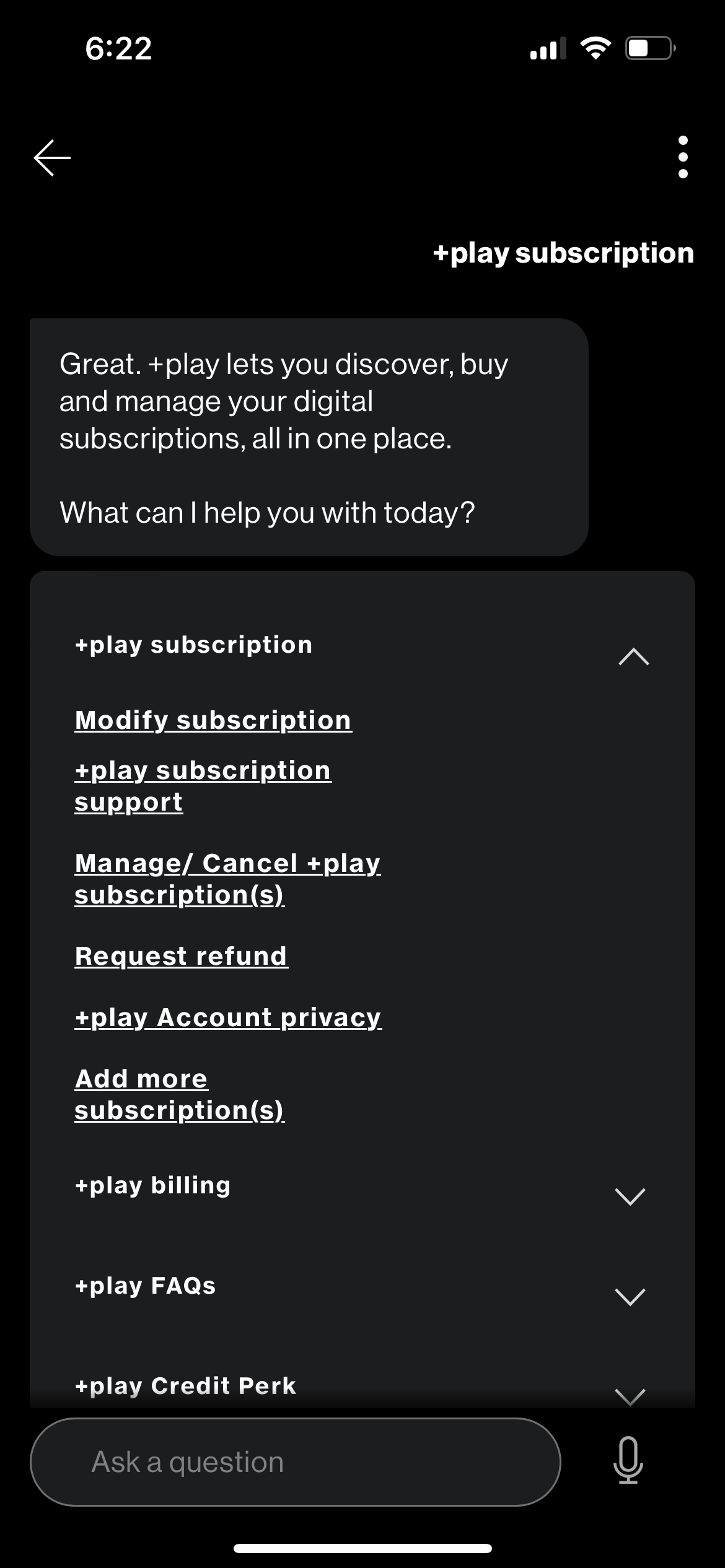Expand the +play FAQs section
Image resolution: width=725 pixels, height=1568 pixels.
coord(630,1296)
